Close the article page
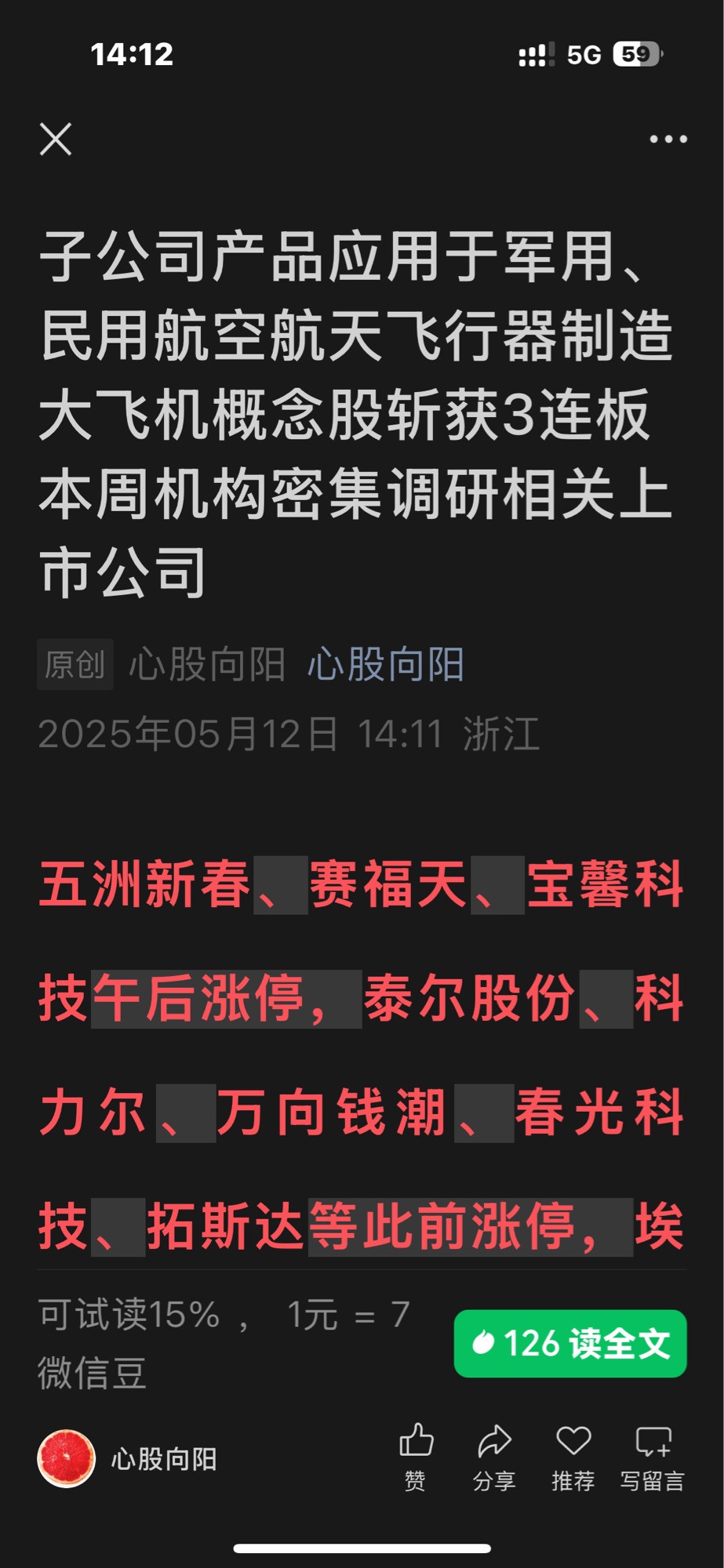 (56, 140)
